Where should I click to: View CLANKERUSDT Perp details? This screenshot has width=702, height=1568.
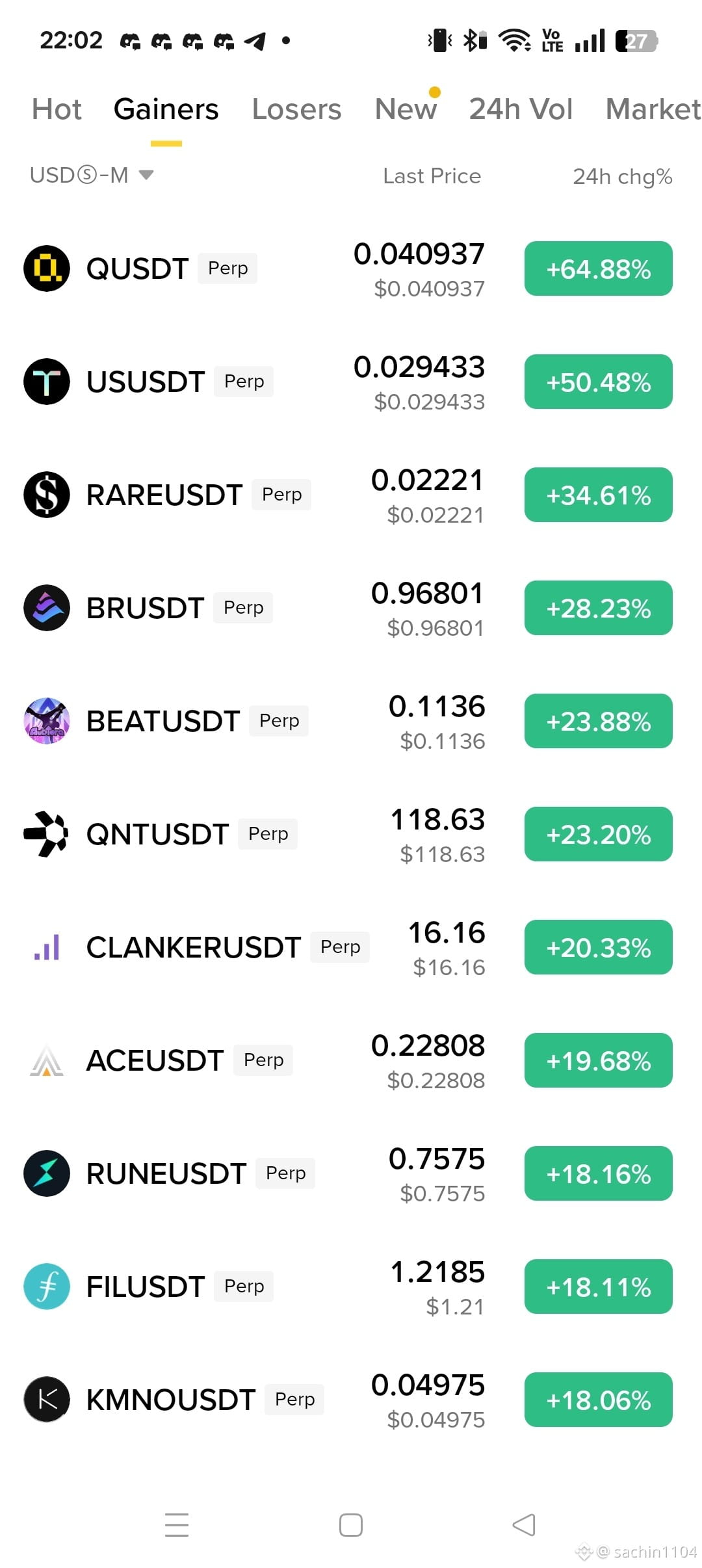click(x=351, y=947)
